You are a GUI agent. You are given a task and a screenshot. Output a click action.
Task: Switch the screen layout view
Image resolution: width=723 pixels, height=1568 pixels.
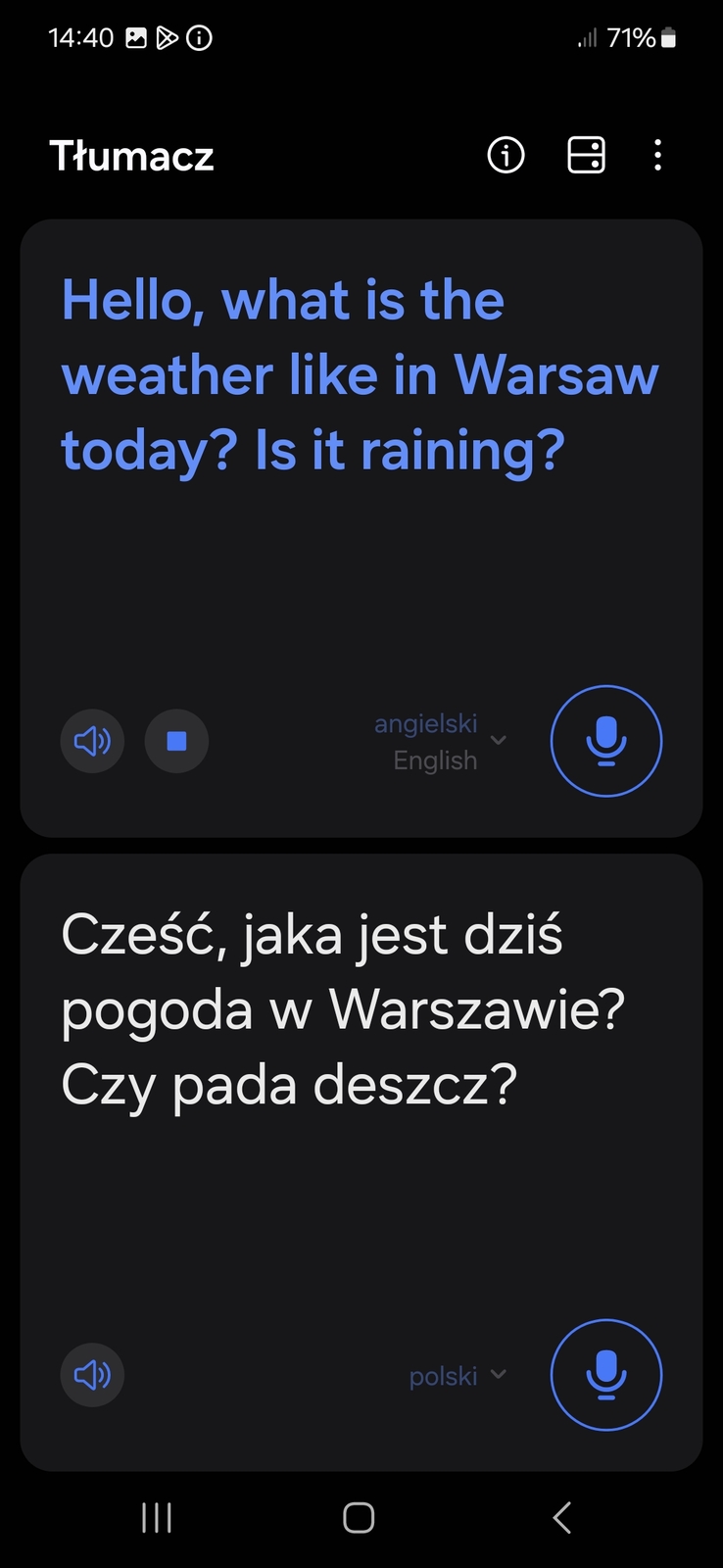pos(586,155)
